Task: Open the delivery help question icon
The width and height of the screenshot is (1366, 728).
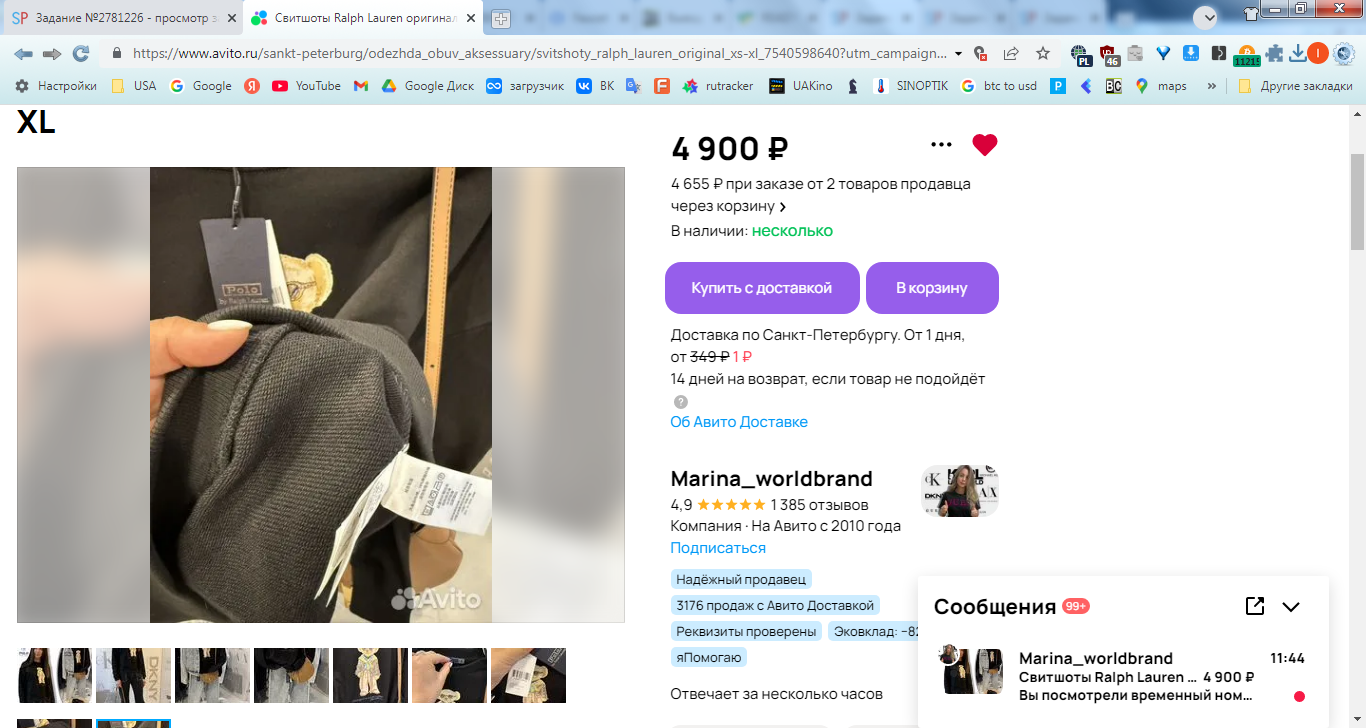Action: click(x=681, y=402)
